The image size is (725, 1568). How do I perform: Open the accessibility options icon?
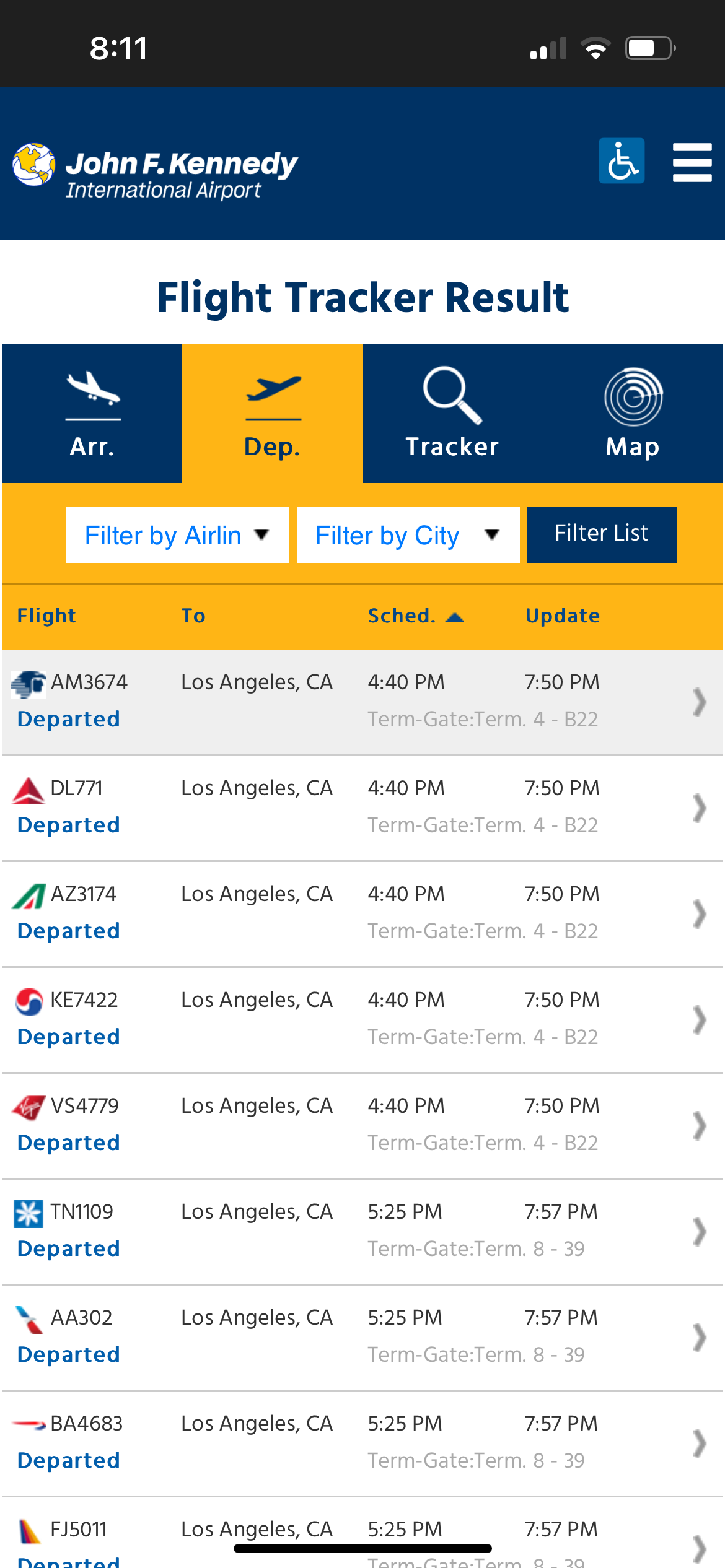[622, 161]
